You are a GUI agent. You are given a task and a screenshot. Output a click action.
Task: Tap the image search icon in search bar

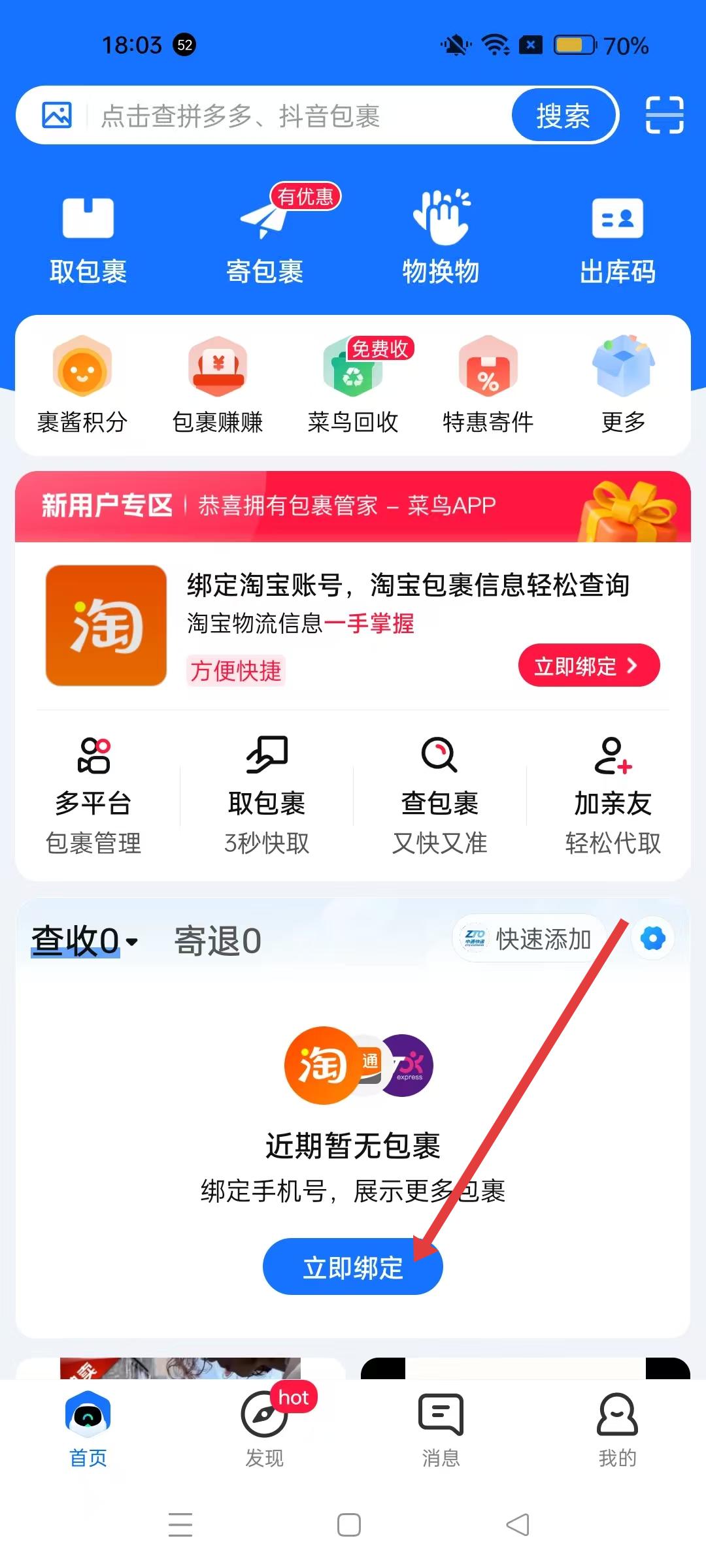(57, 115)
